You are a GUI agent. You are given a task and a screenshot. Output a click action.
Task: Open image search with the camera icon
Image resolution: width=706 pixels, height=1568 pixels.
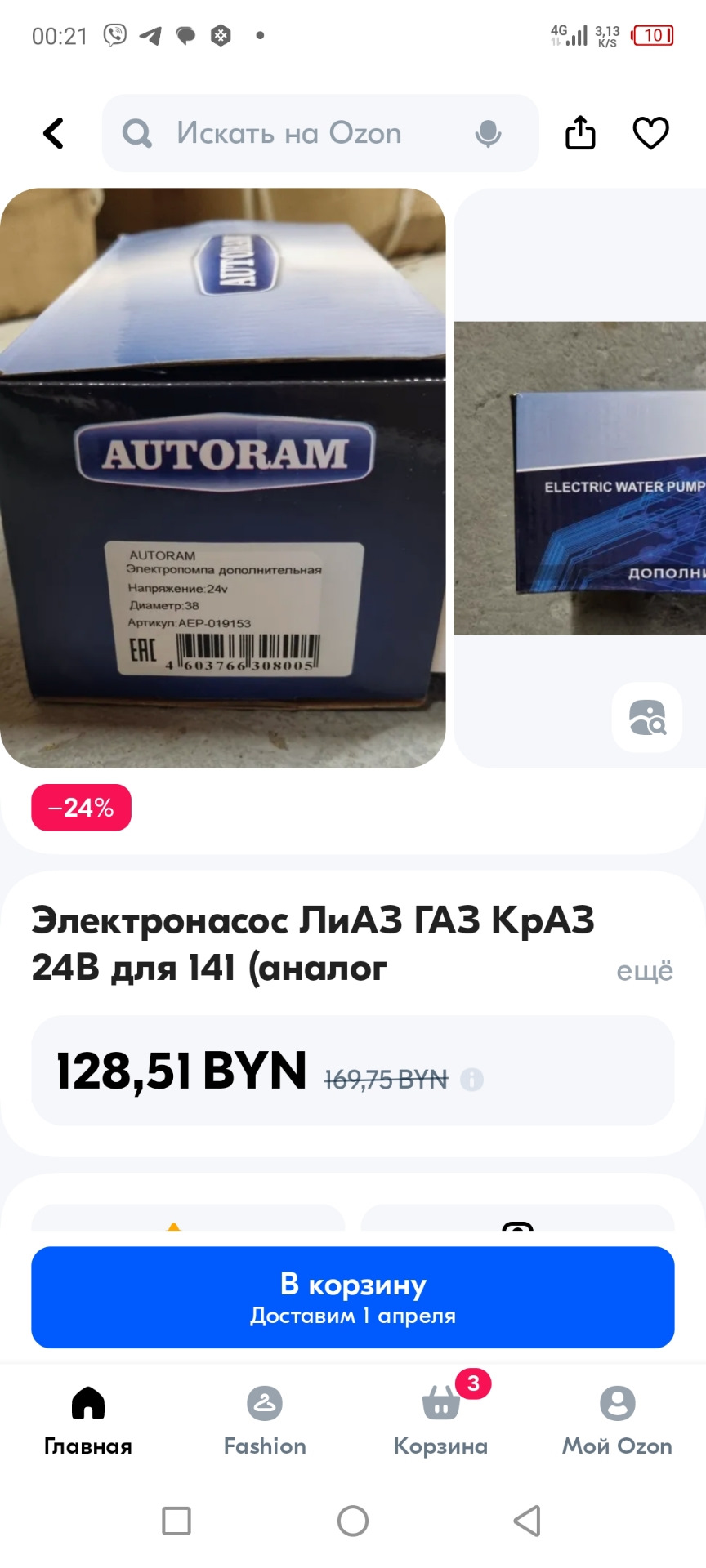646,717
